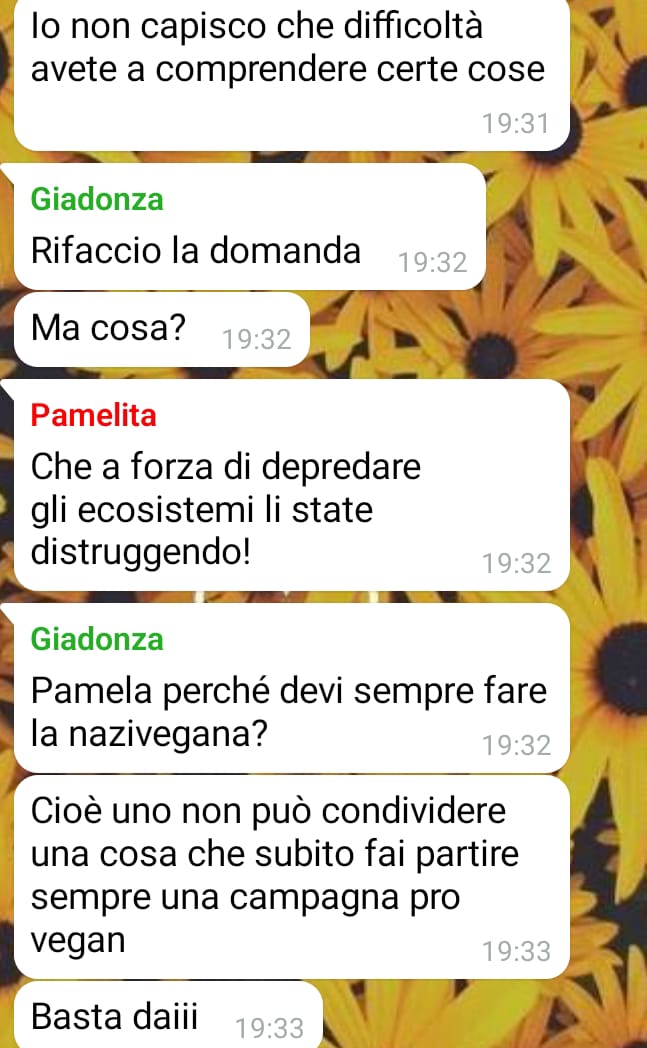Viewport: 647px width, 1048px height.
Task: Tap Giadonza's name above "Rifaccio la domanda"
Action: [x=97, y=199]
